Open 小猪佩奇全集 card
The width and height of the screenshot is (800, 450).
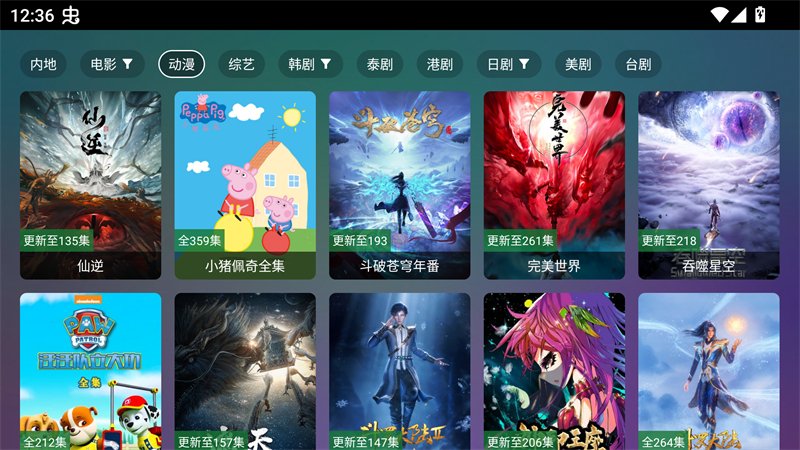click(x=245, y=185)
